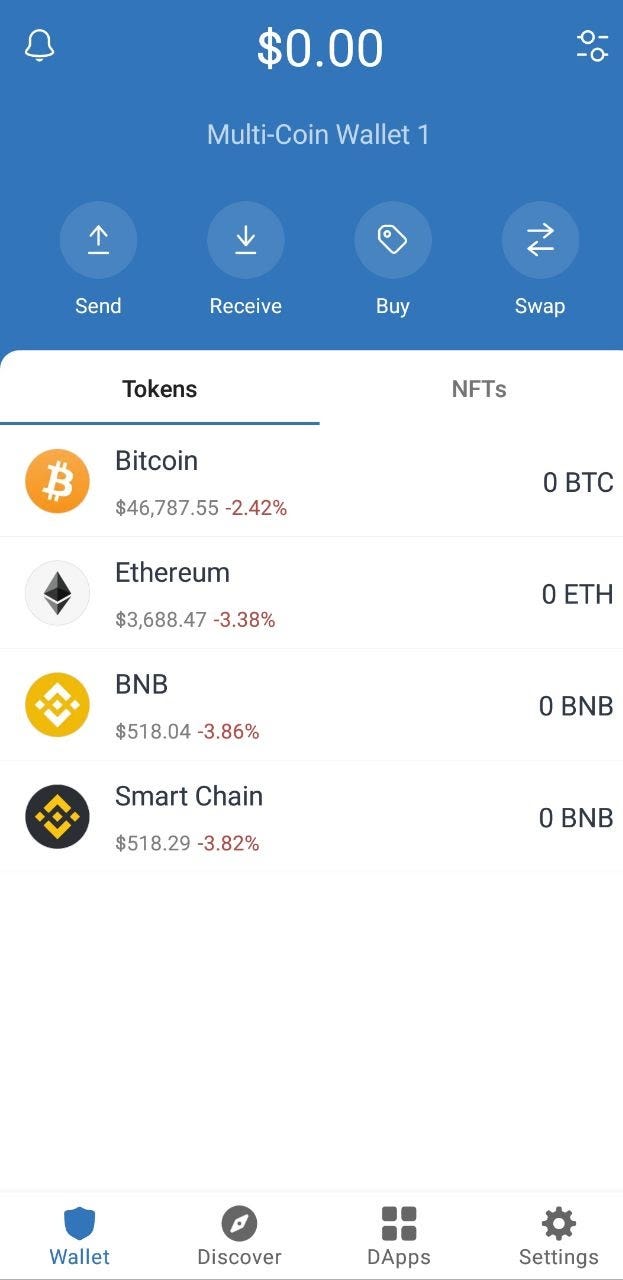623x1280 pixels.
Task: Open the Smart Chain token row
Action: [x=311, y=817]
